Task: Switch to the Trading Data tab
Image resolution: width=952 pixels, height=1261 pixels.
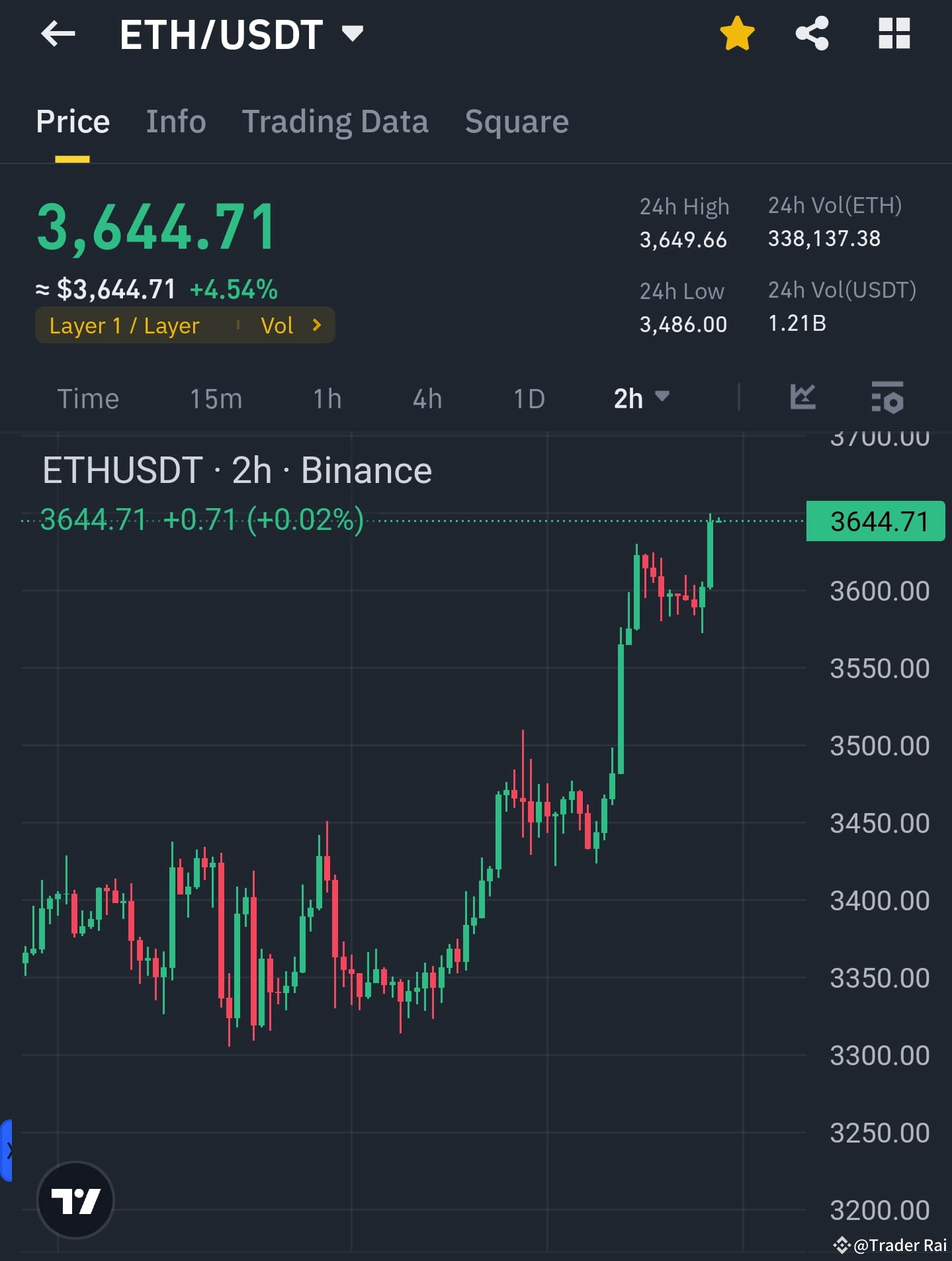Action: click(335, 121)
